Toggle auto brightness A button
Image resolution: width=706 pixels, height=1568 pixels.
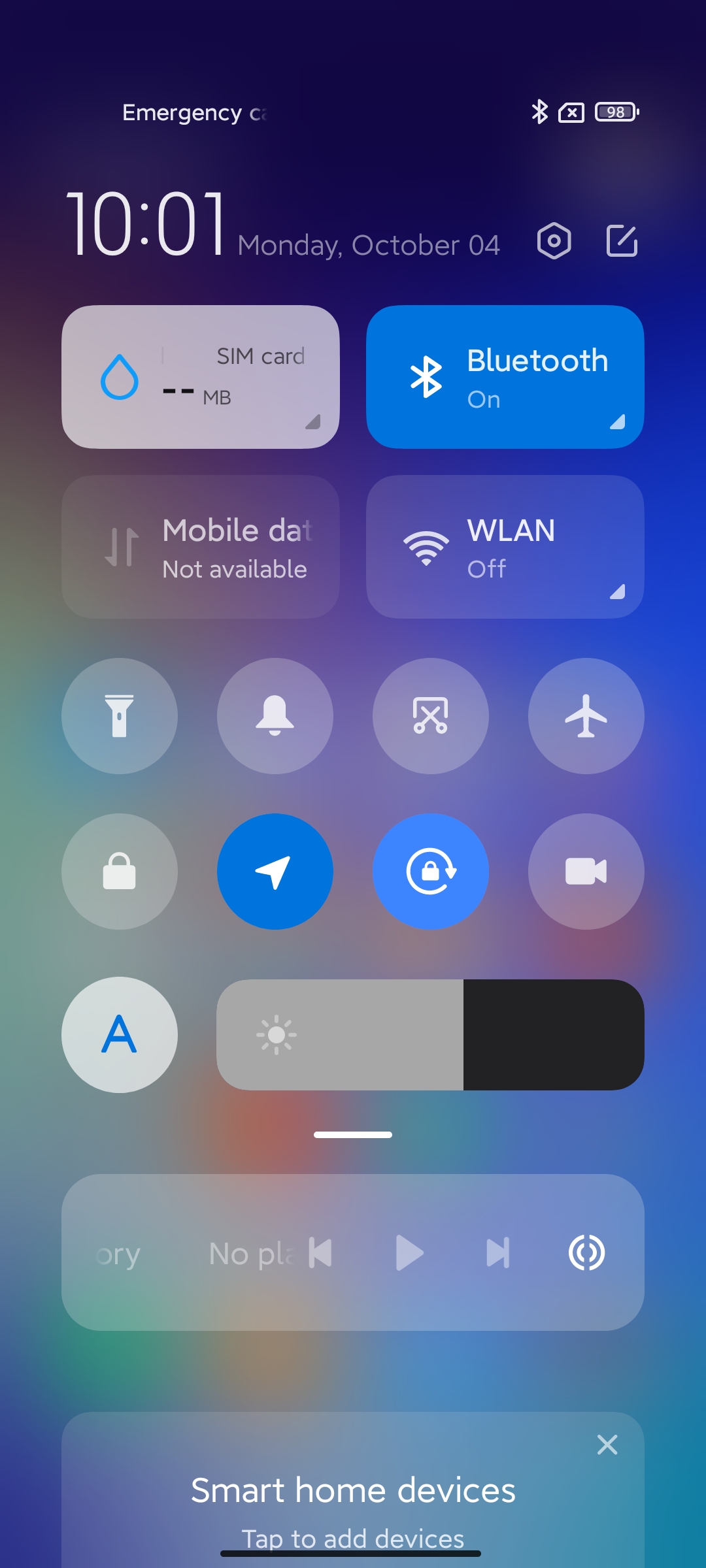pyautogui.click(x=120, y=1035)
